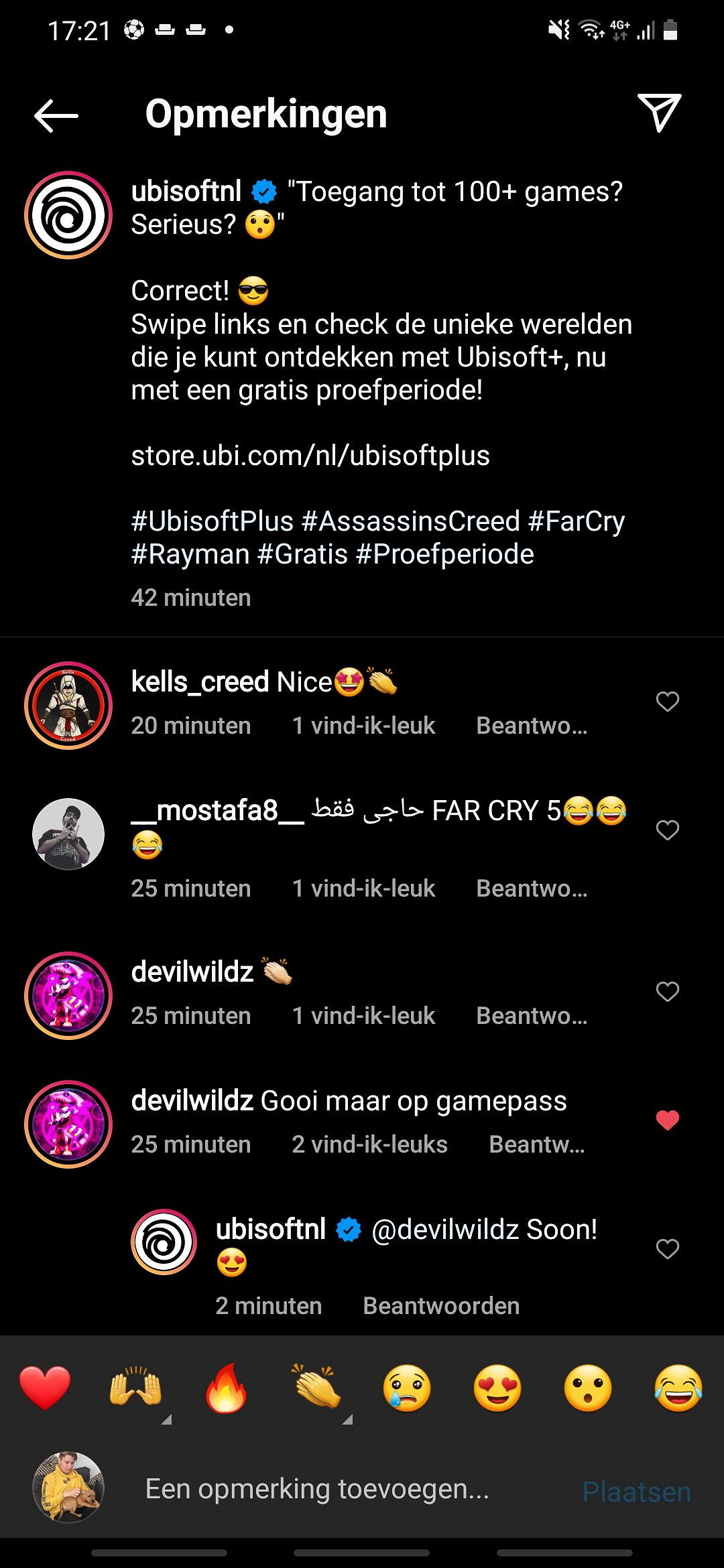
Task: Open the #UbisoftPlus hashtag
Action: [x=213, y=521]
